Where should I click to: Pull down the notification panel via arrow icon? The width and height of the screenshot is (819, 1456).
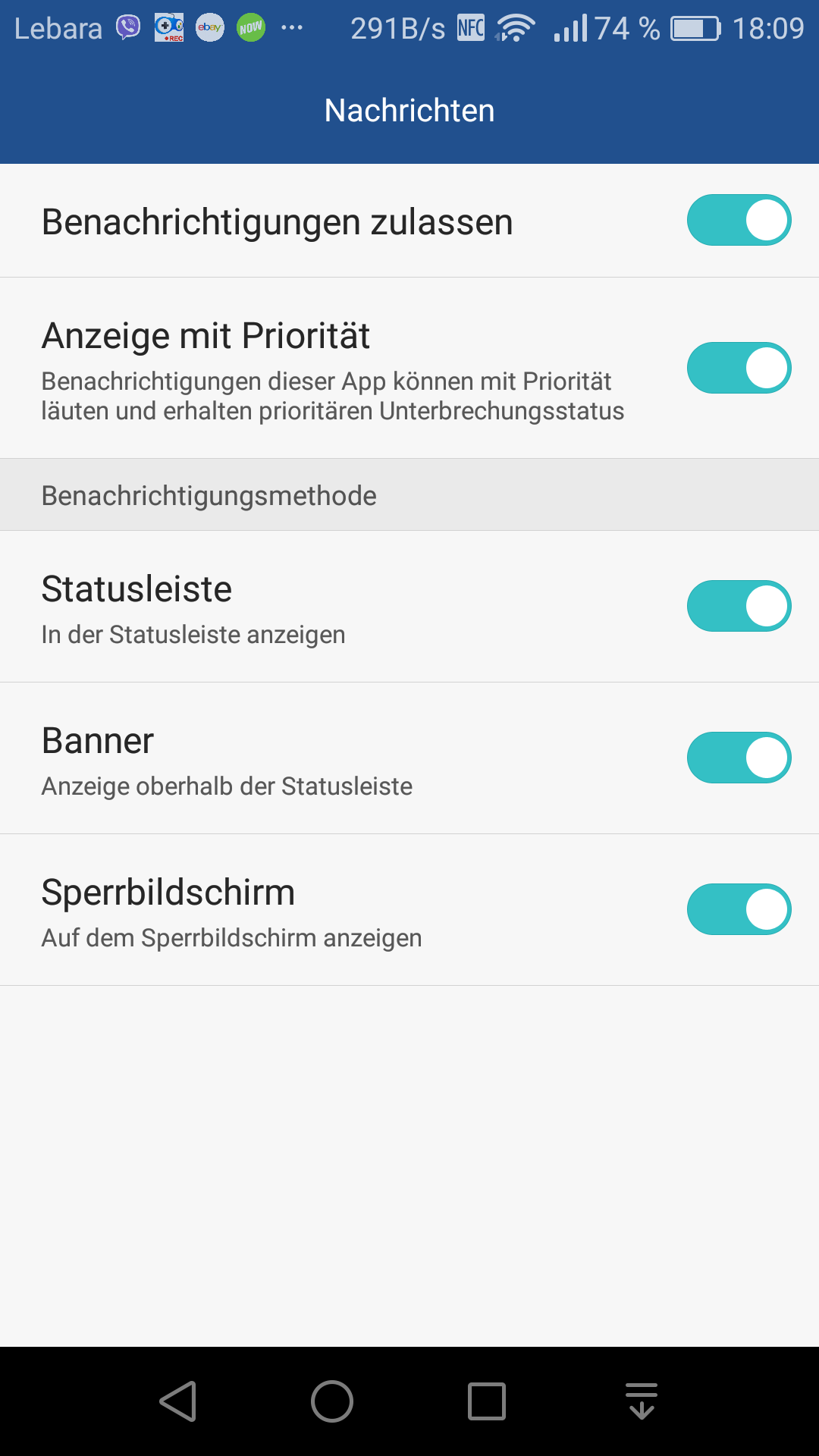pos(642,1401)
